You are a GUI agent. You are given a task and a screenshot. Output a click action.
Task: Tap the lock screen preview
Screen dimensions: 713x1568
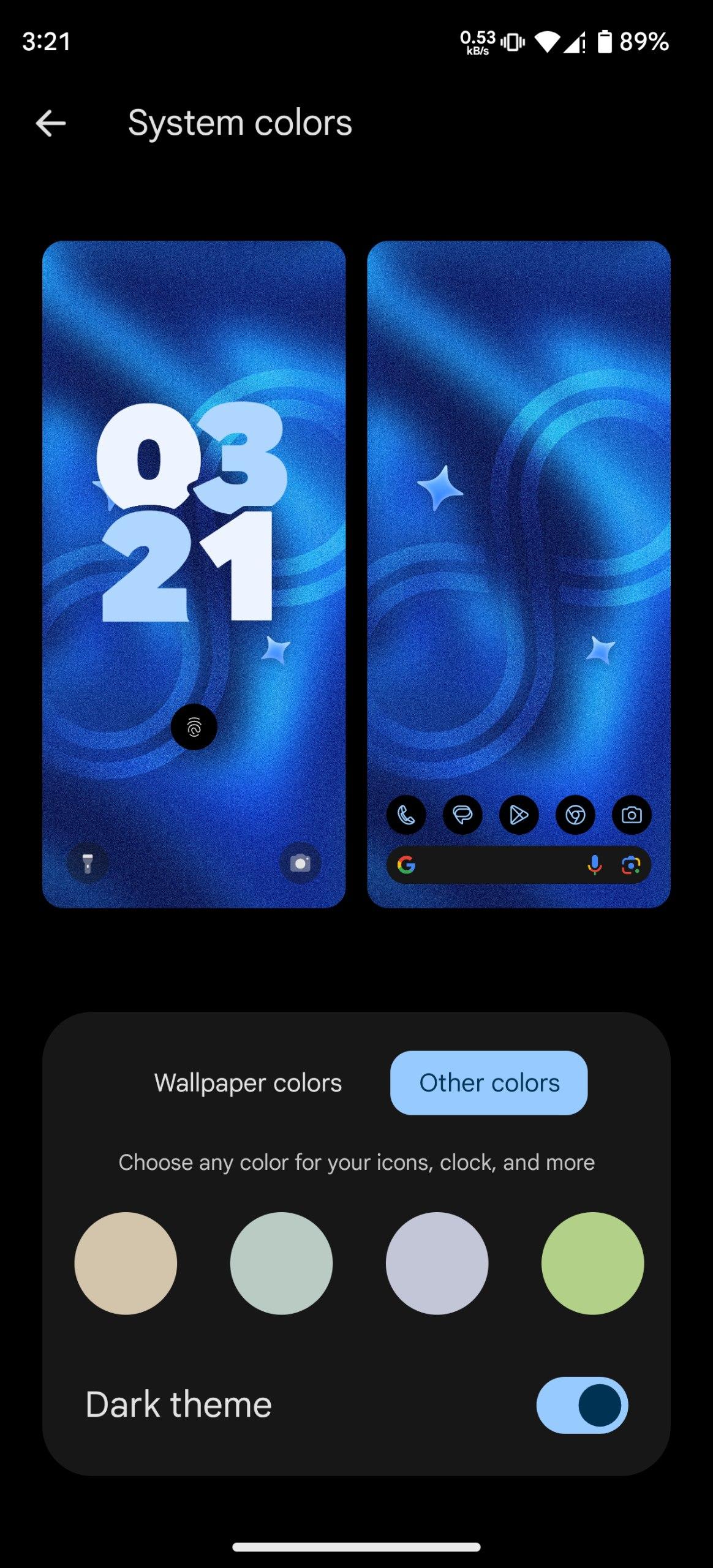click(x=194, y=574)
